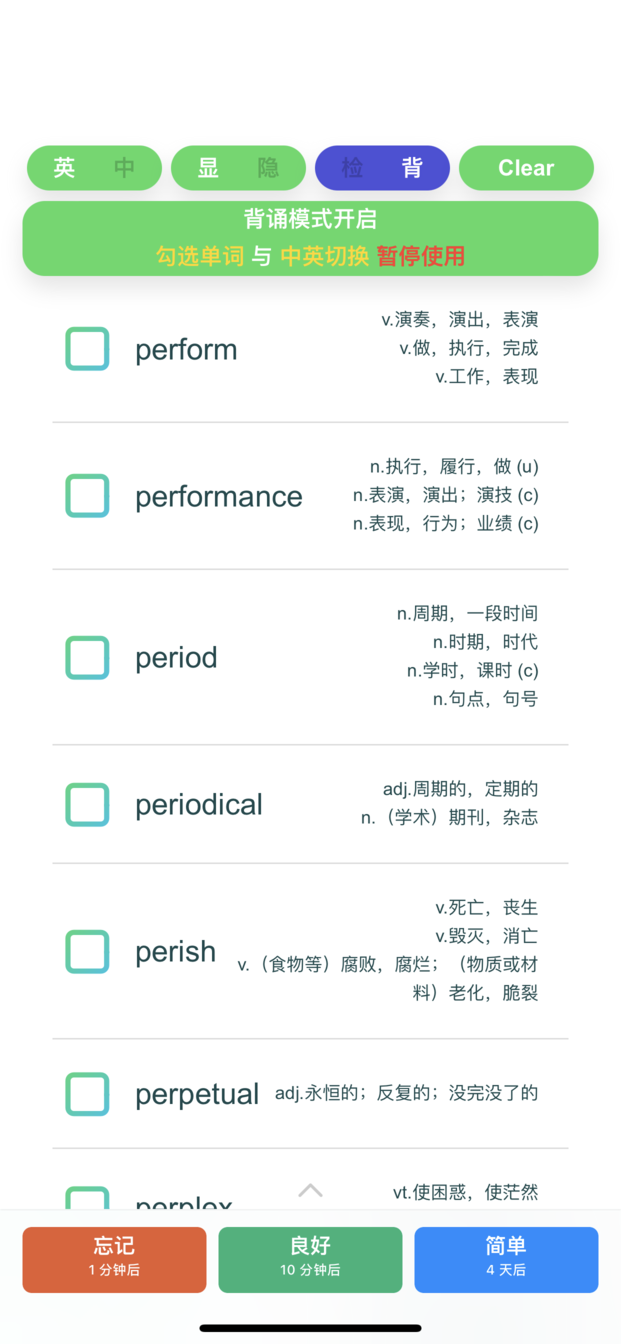Rate as 忘记 (review in 1 minute)
Screen dimensions: 621x1344
(x=114, y=1259)
